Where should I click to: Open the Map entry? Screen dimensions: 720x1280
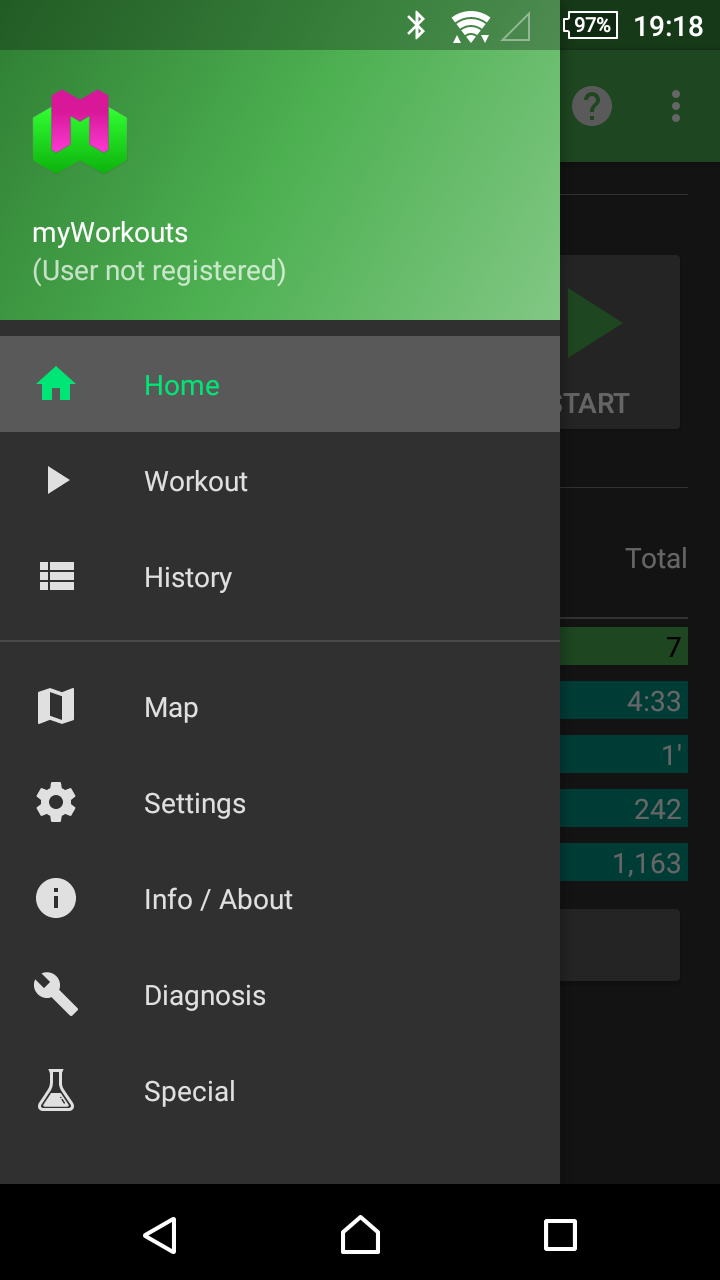pos(280,706)
